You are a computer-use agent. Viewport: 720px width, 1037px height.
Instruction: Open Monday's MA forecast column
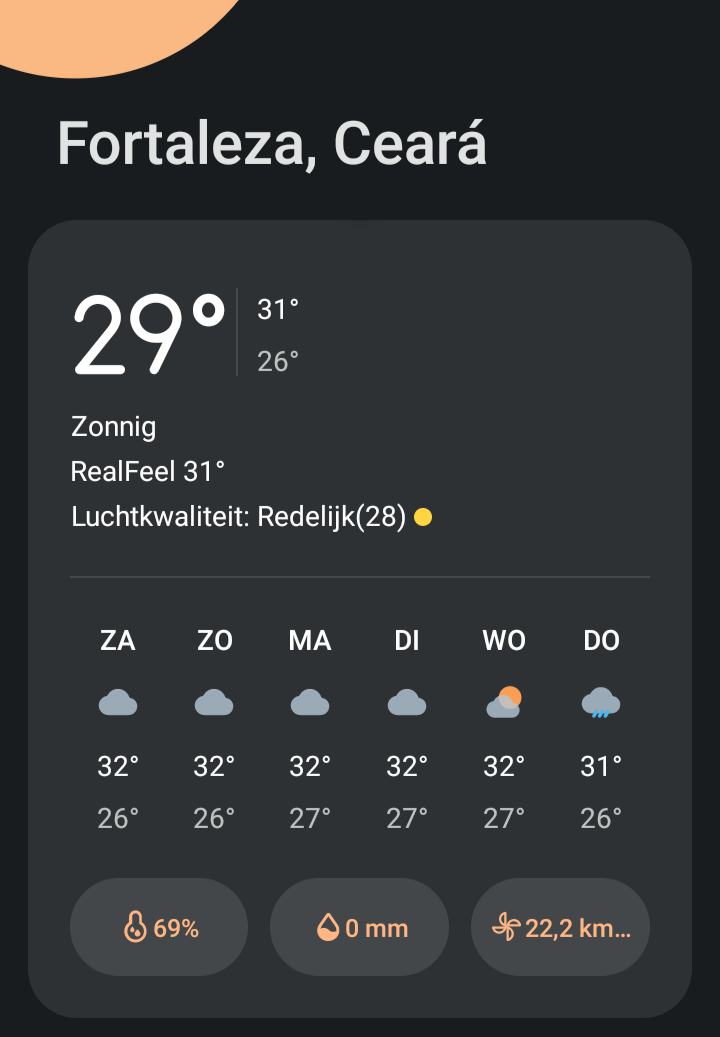[310, 730]
